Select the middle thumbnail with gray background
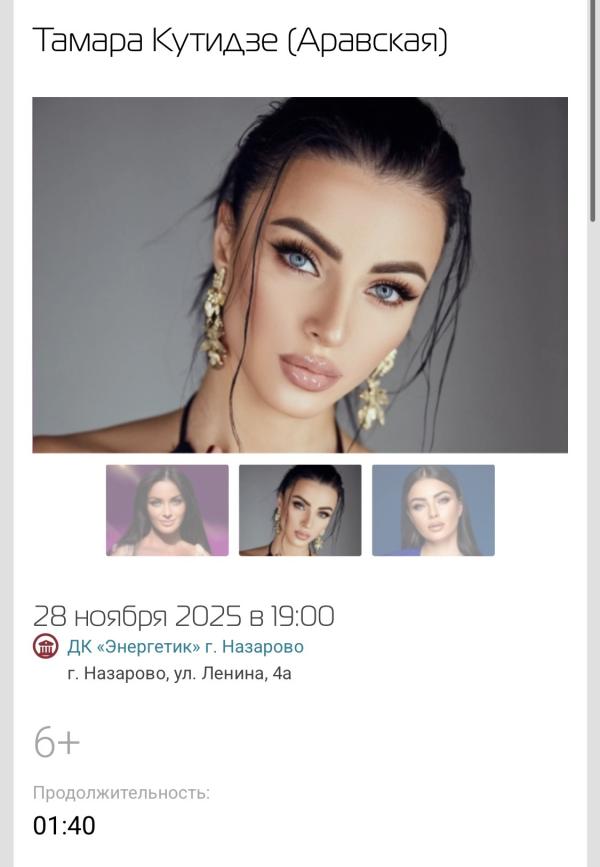The height and width of the screenshot is (867, 600). coord(300,510)
